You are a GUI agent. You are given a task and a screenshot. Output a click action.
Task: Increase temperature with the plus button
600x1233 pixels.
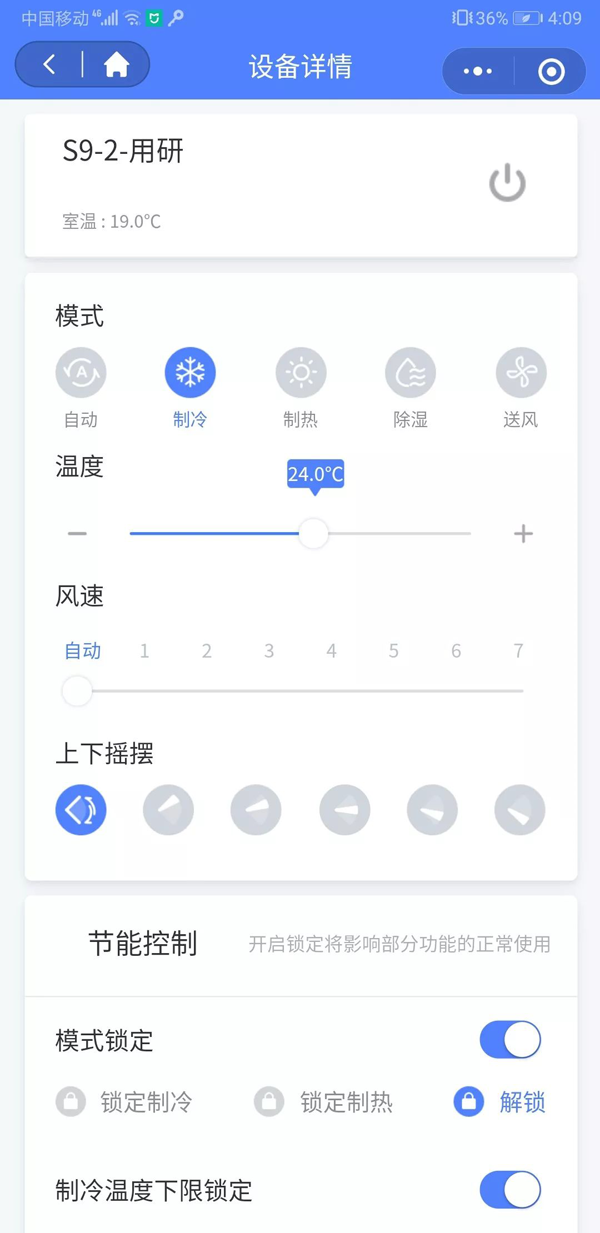pos(523,534)
